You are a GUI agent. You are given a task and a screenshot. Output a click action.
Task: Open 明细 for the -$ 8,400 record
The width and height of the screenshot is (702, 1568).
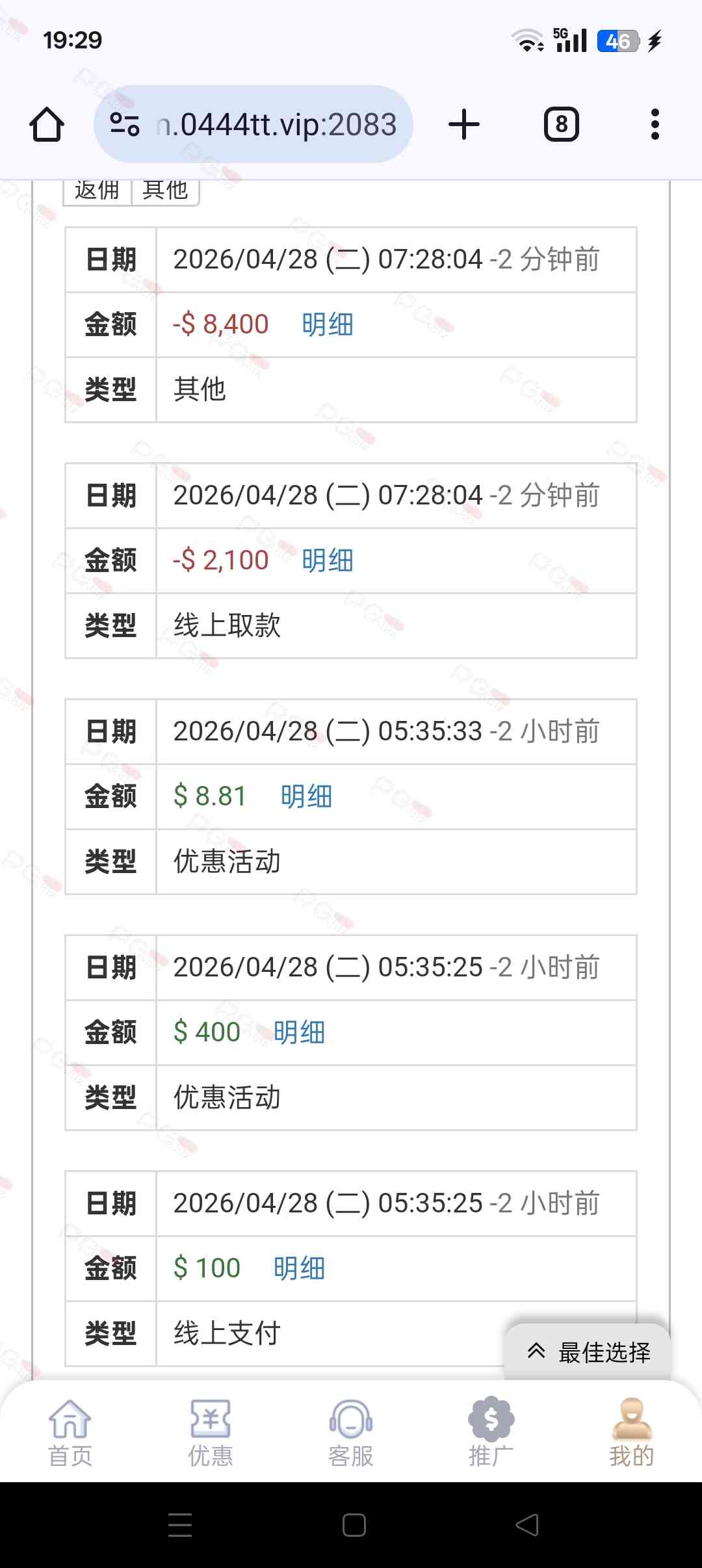pyautogui.click(x=328, y=324)
